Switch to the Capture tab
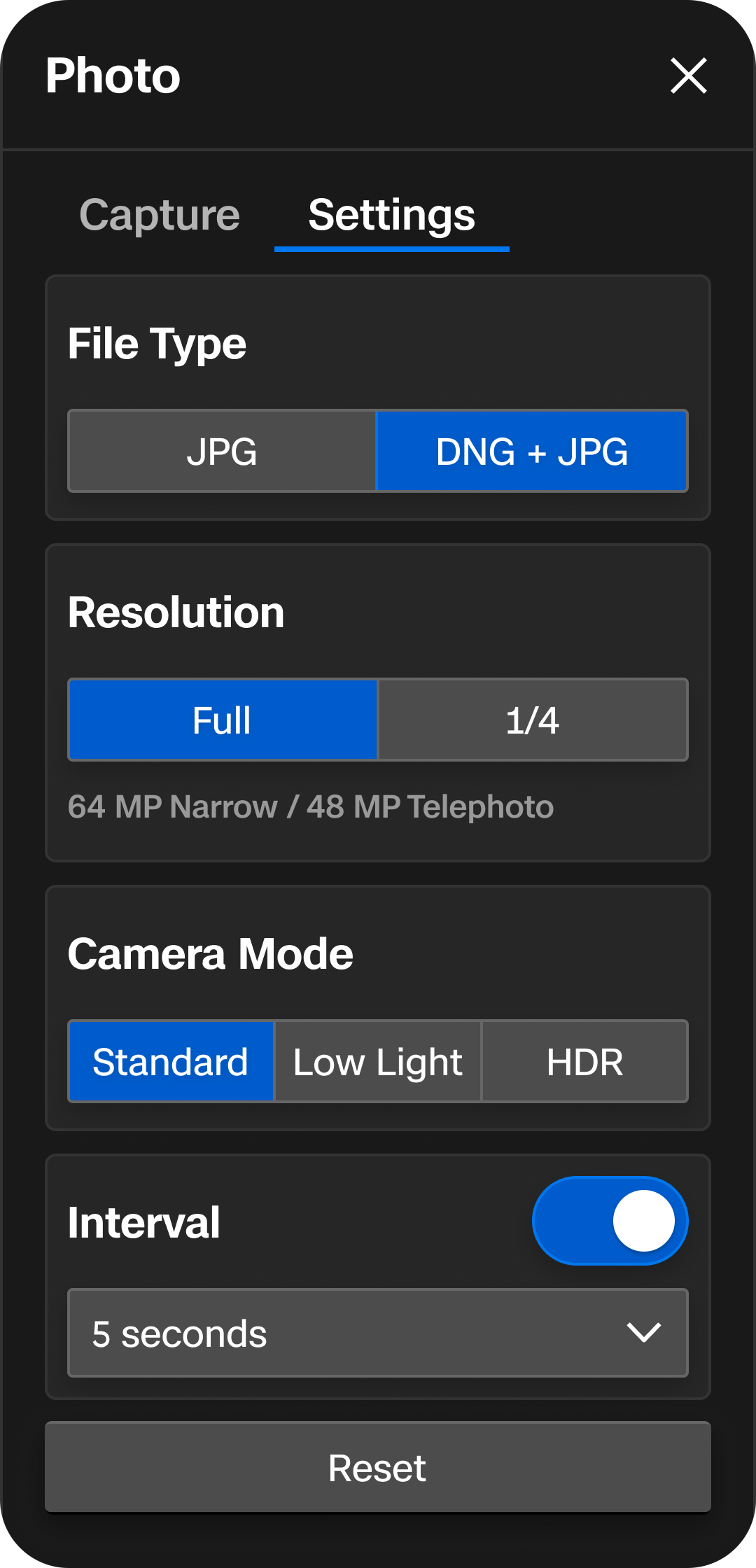This screenshot has width=756, height=1568. click(x=159, y=215)
